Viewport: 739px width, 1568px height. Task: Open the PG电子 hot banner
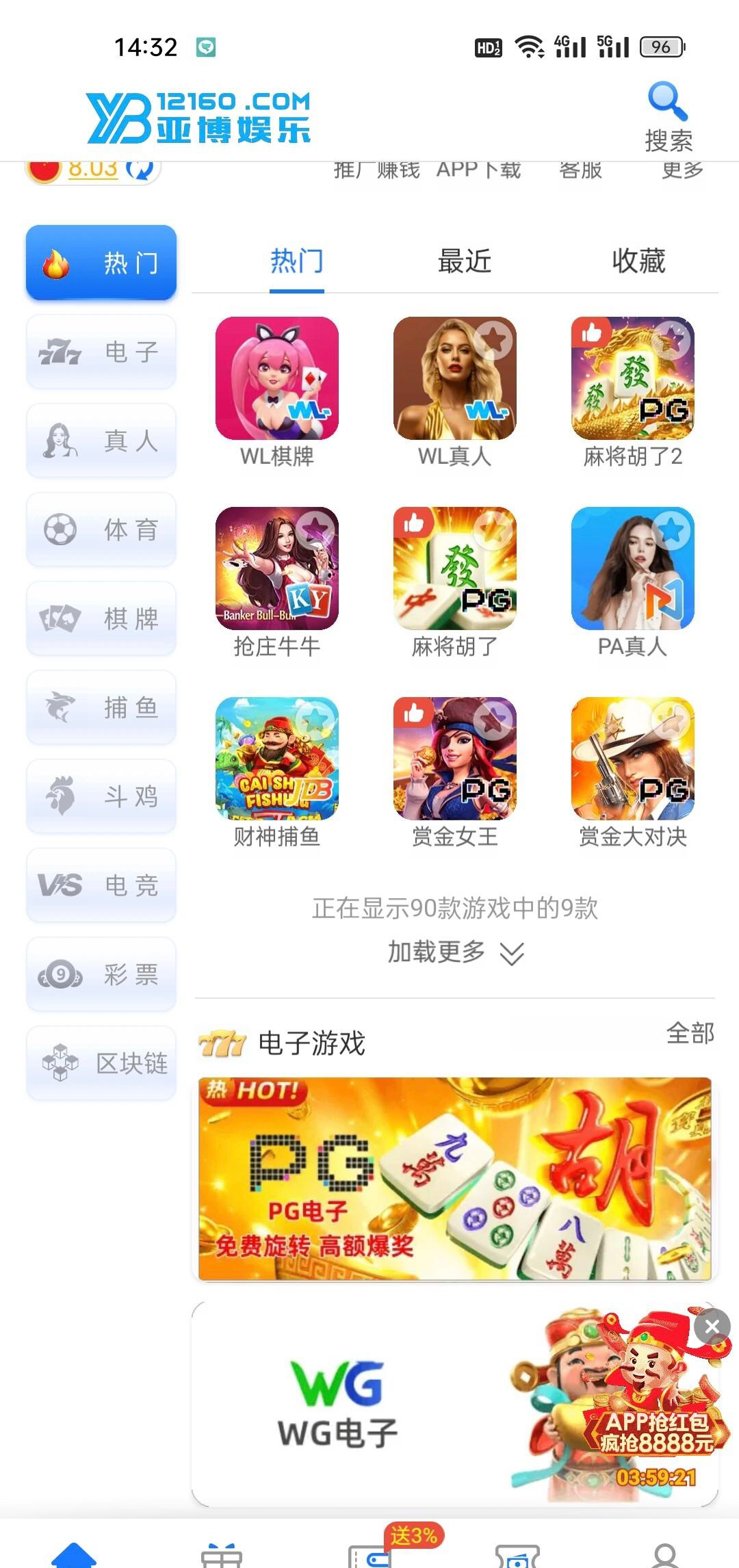coord(454,1178)
